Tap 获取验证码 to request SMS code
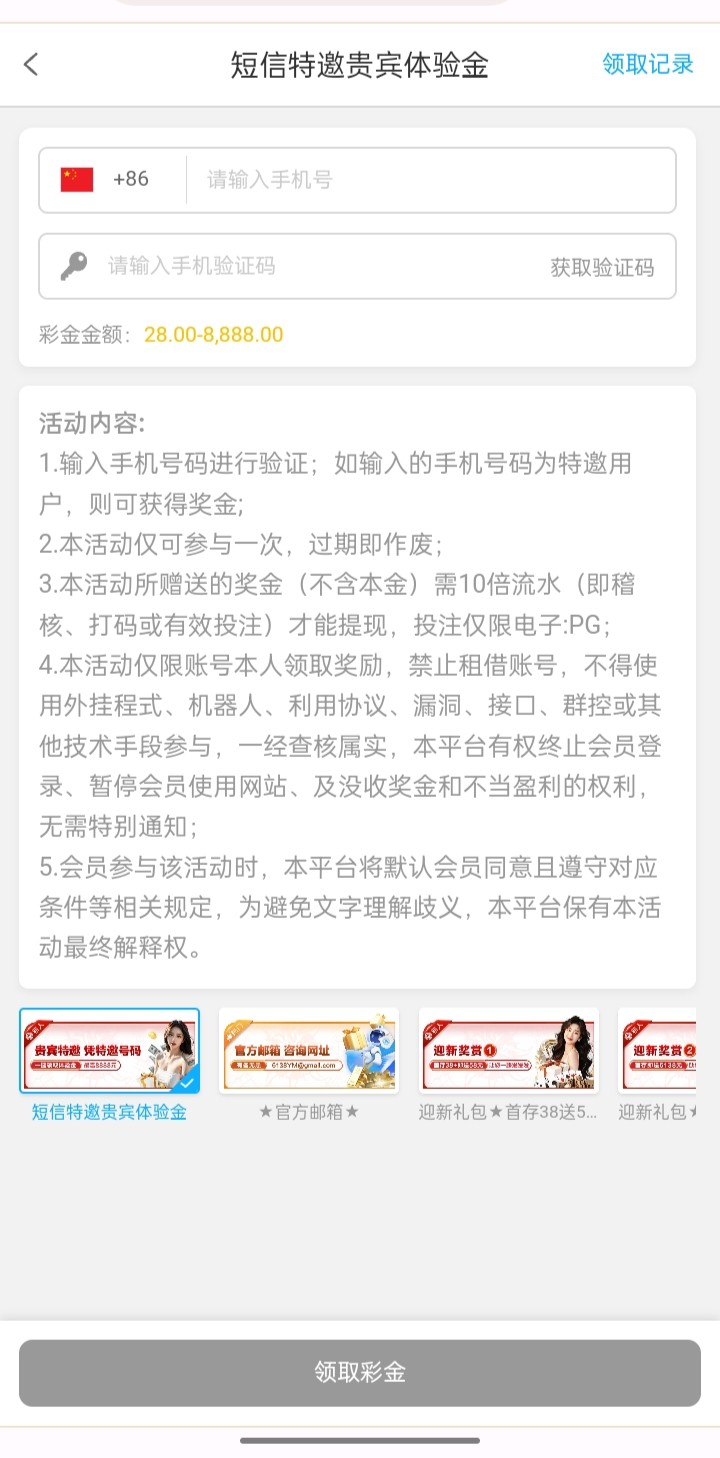 click(x=602, y=267)
